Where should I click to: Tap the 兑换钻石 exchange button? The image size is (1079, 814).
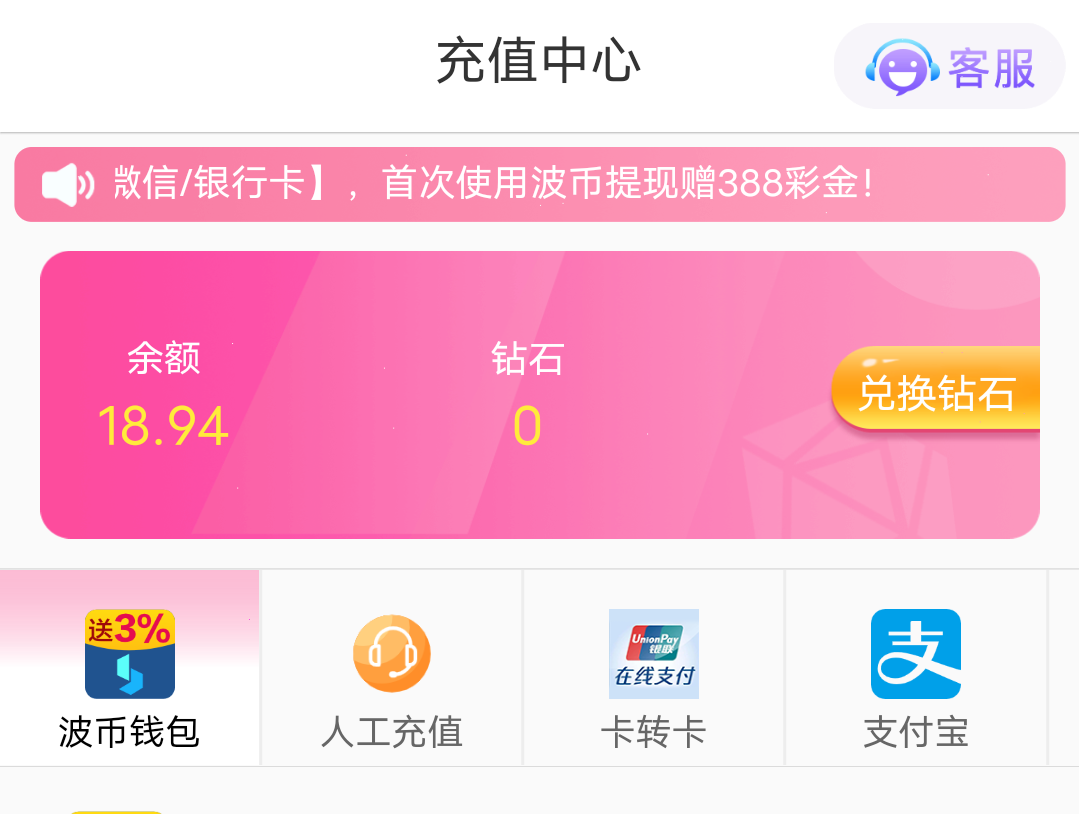pos(936,394)
